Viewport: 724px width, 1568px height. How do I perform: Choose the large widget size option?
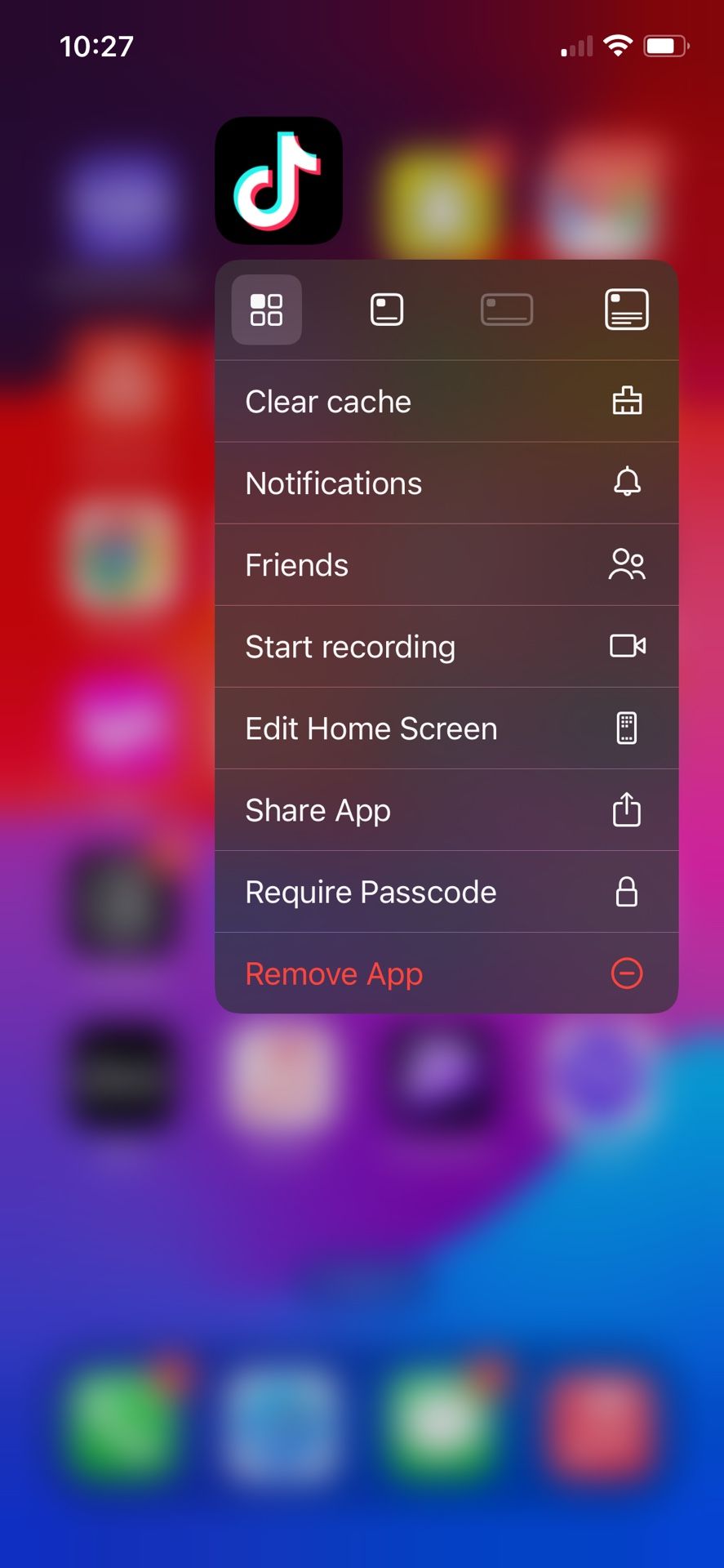[626, 310]
